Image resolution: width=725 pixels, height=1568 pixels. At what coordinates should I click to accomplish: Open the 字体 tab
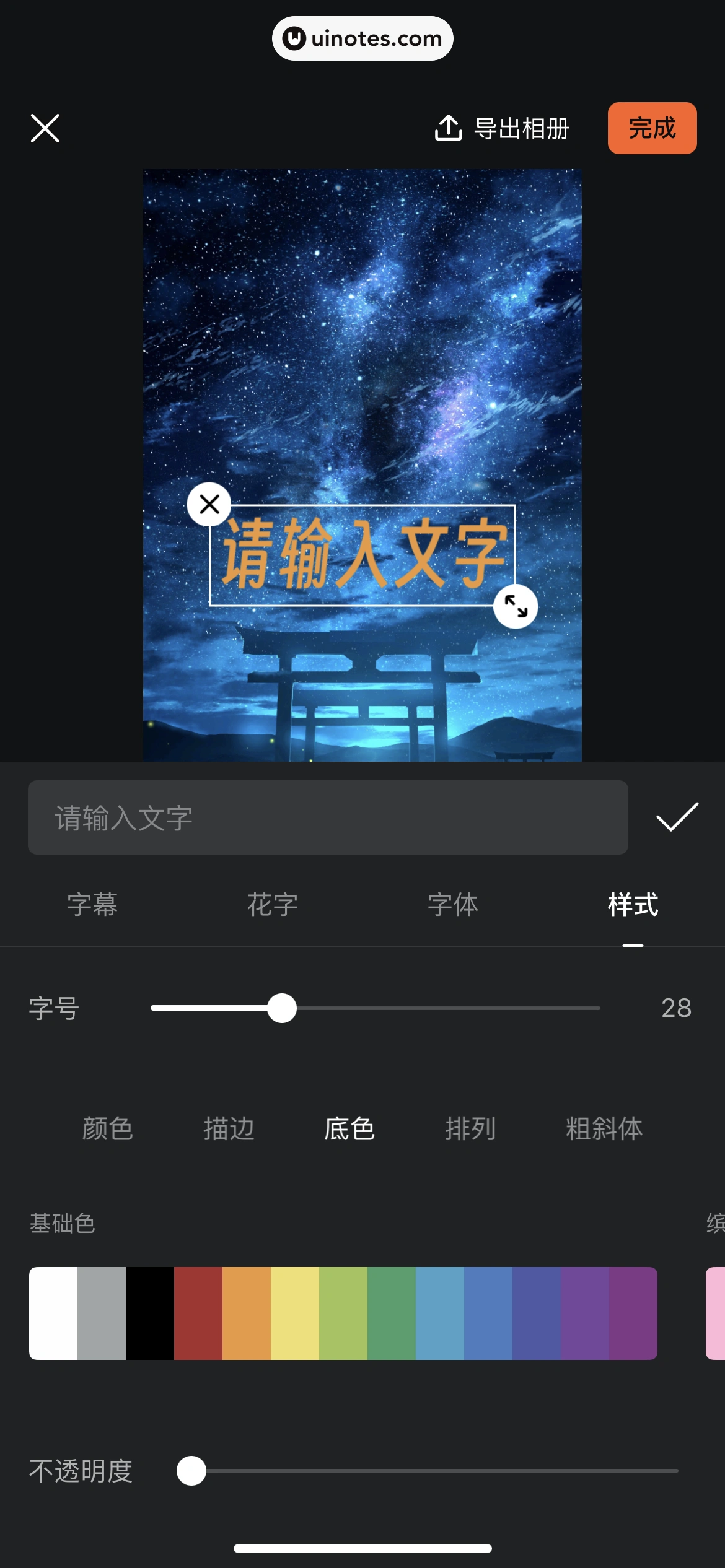click(453, 905)
